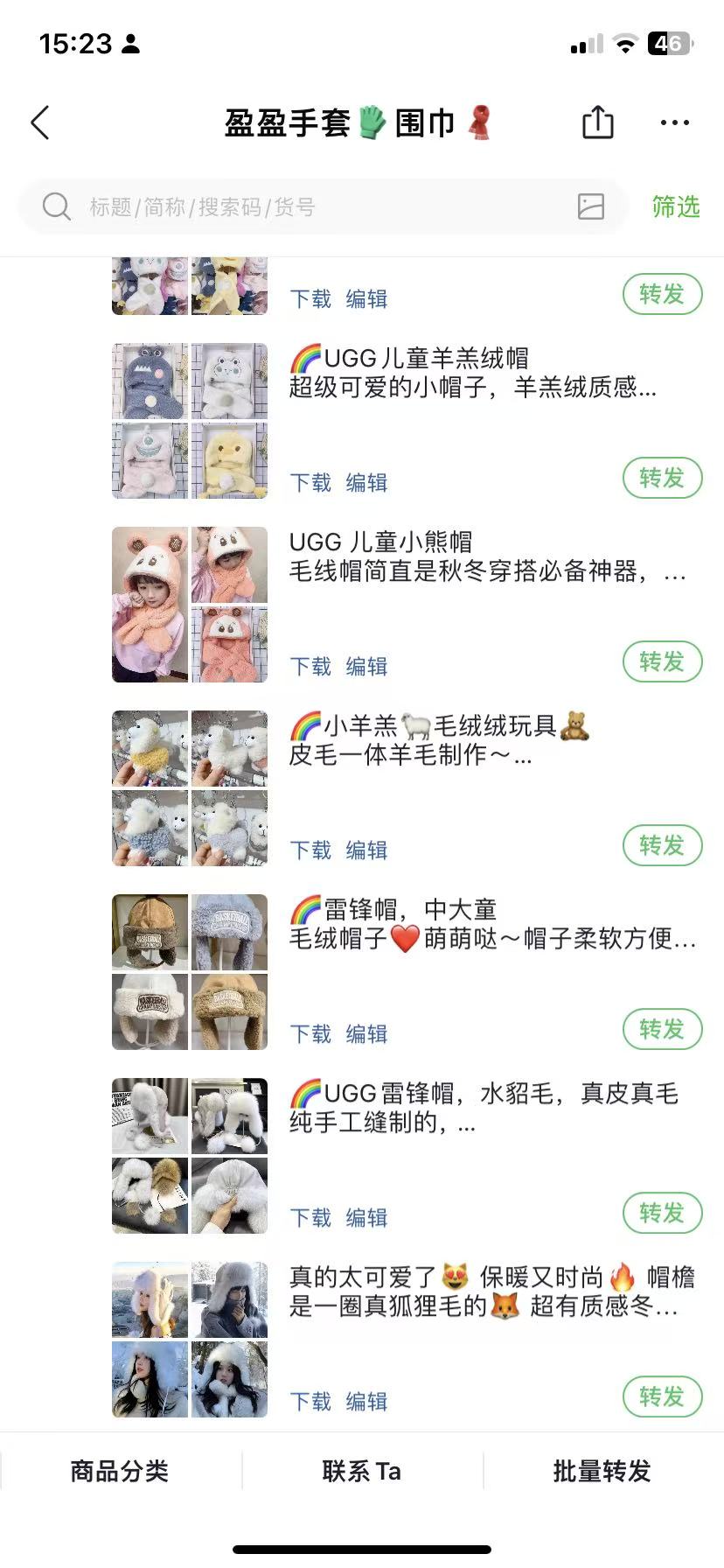Screen dimensions: 724x1568
Task: Go back using the top-left arrow
Action: pyautogui.click(x=40, y=123)
